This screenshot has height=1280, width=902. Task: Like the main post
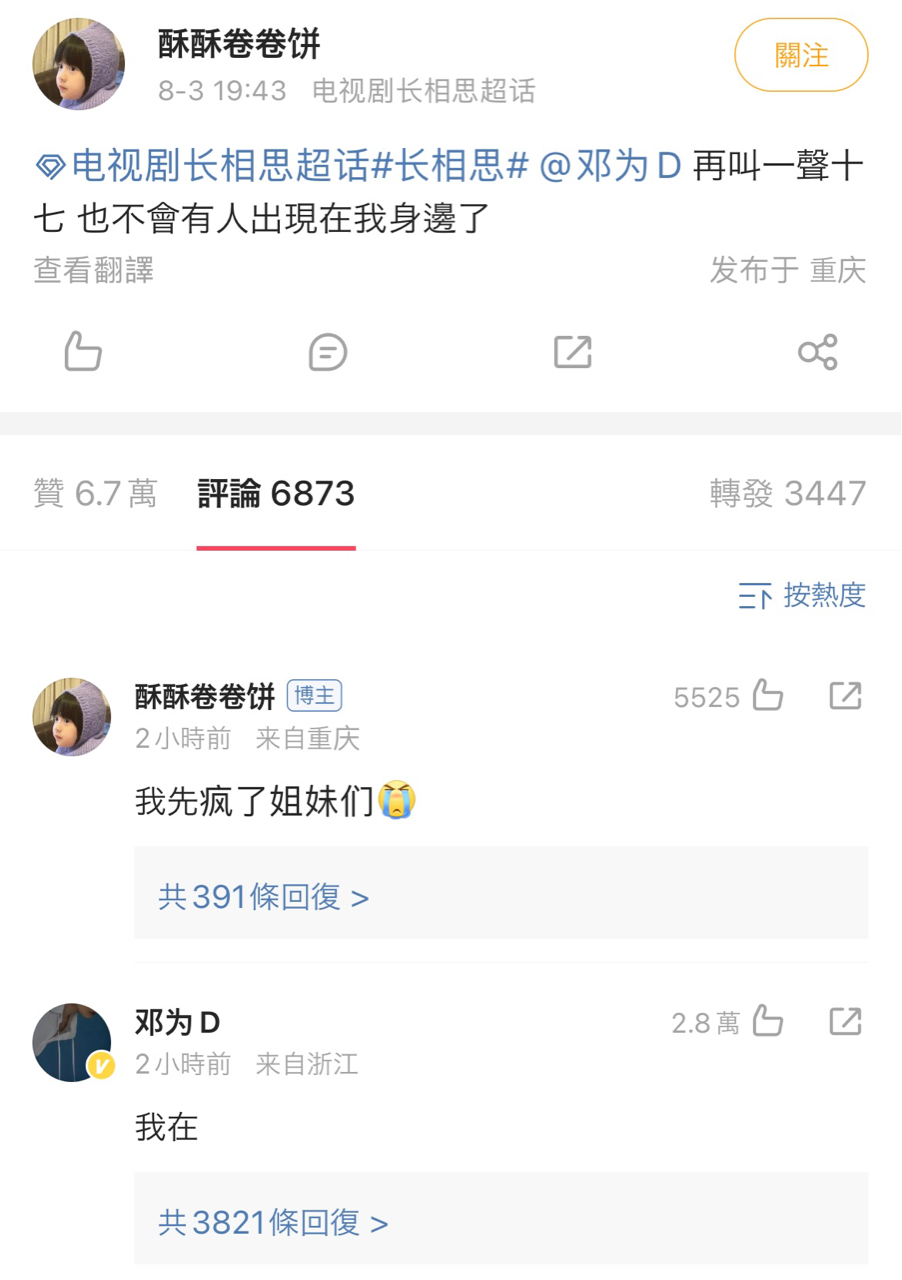click(x=83, y=352)
